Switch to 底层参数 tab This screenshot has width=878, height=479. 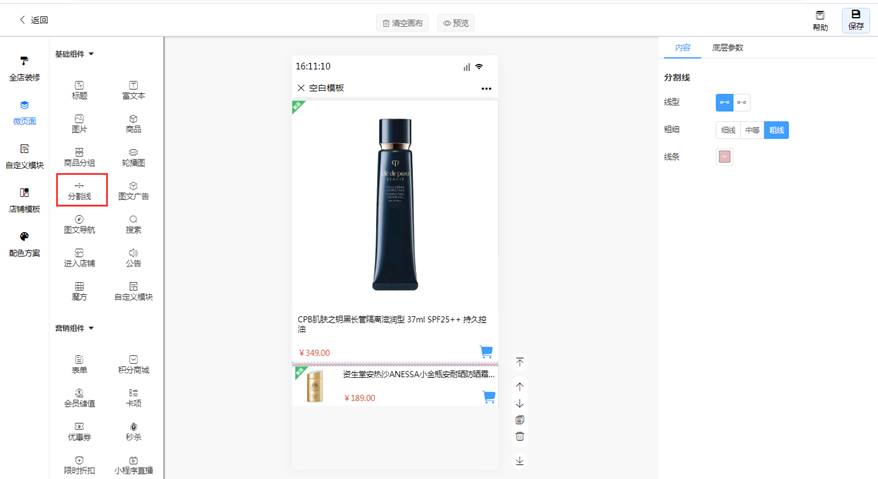(x=727, y=47)
